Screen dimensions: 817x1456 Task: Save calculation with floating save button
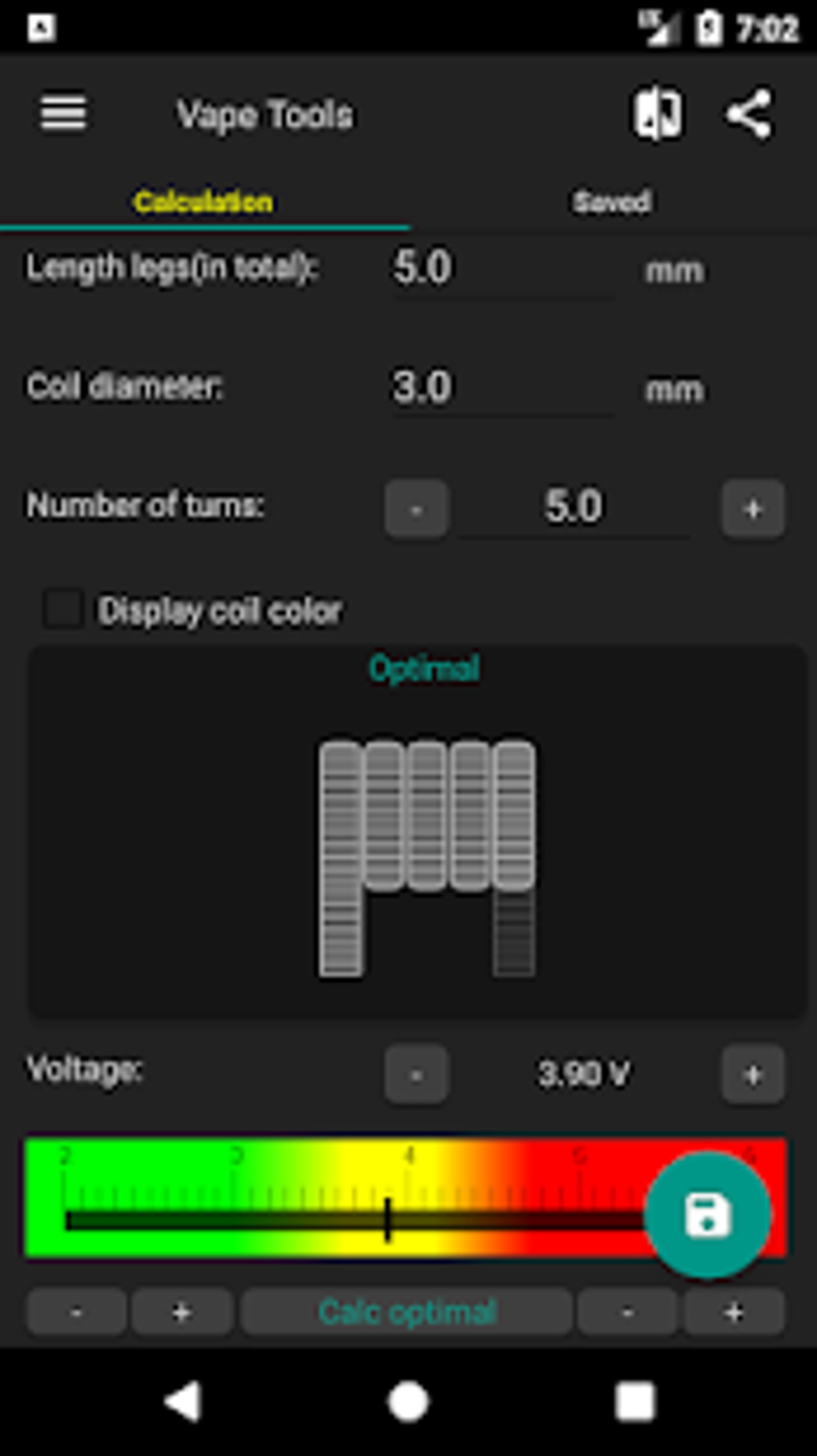708,1215
